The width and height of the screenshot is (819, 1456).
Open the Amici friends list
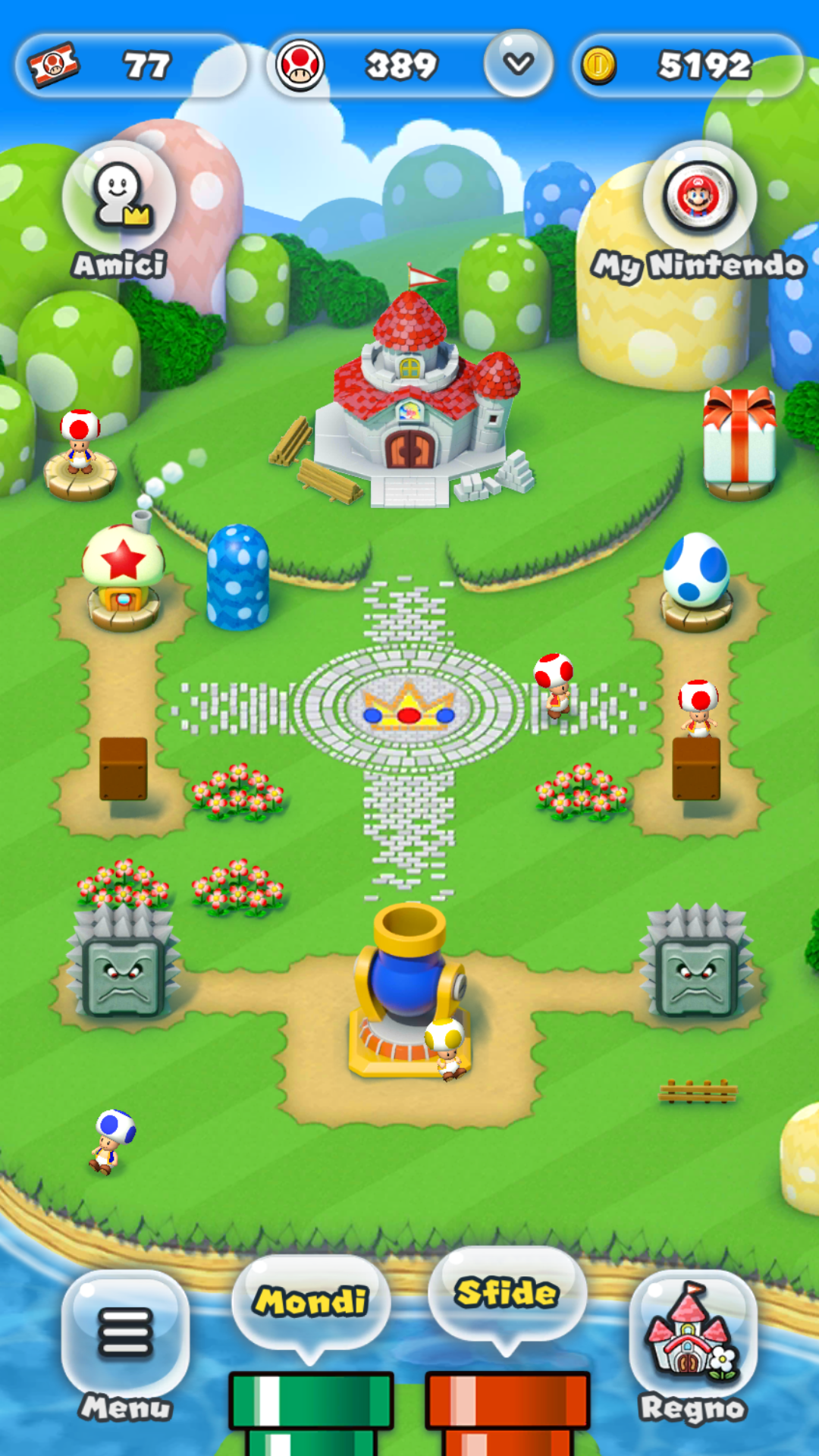coord(120,210)
